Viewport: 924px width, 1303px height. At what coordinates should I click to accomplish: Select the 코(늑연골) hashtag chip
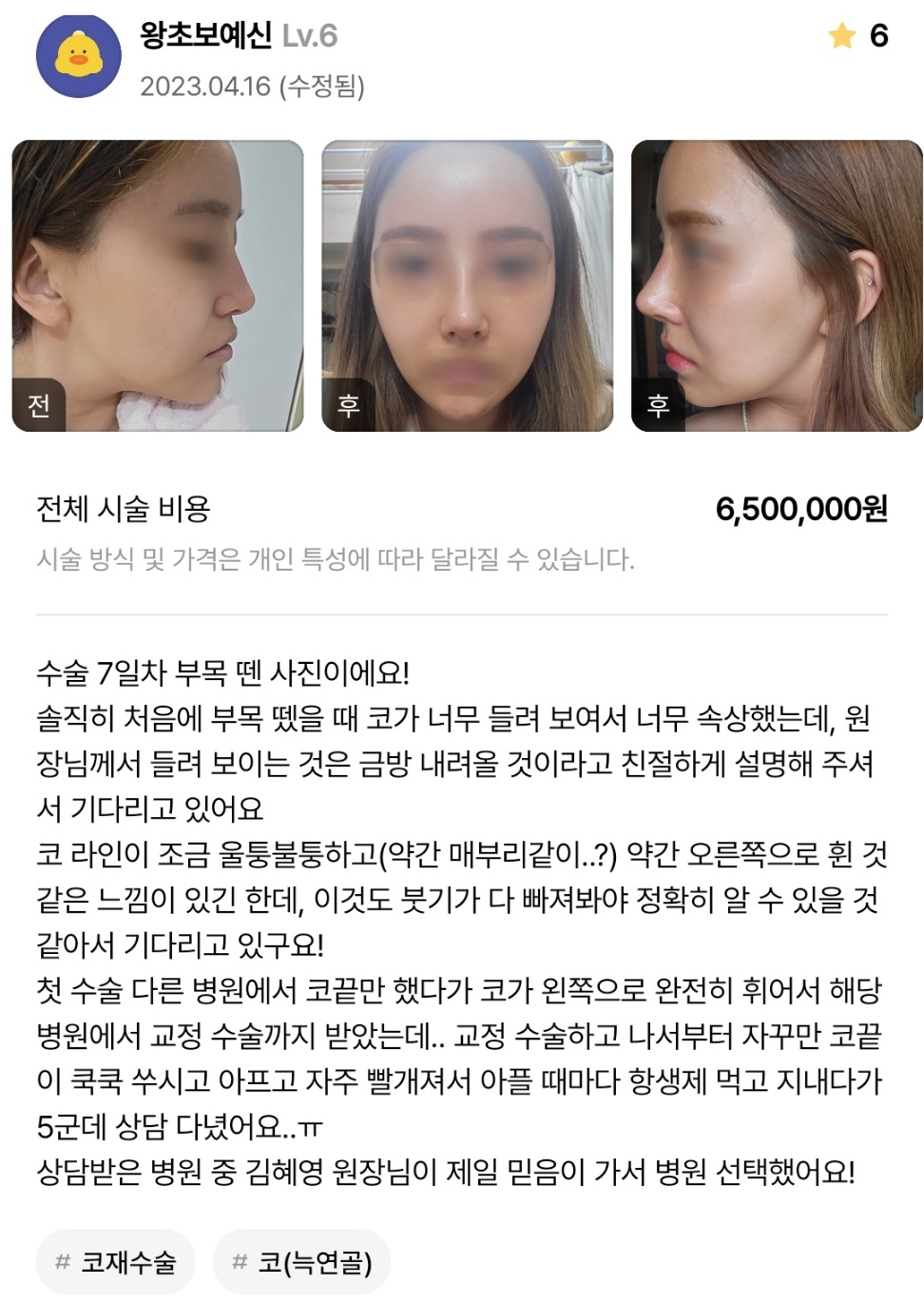pos(302,1262)
